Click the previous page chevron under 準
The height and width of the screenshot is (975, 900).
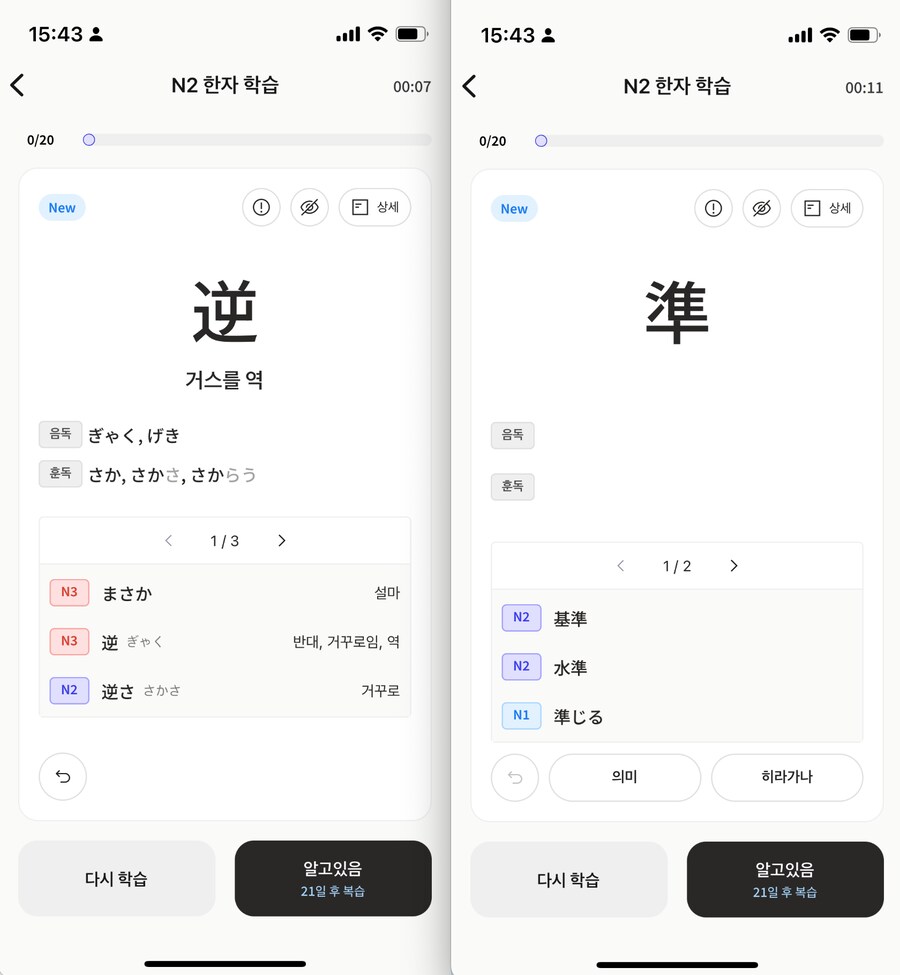620,565
